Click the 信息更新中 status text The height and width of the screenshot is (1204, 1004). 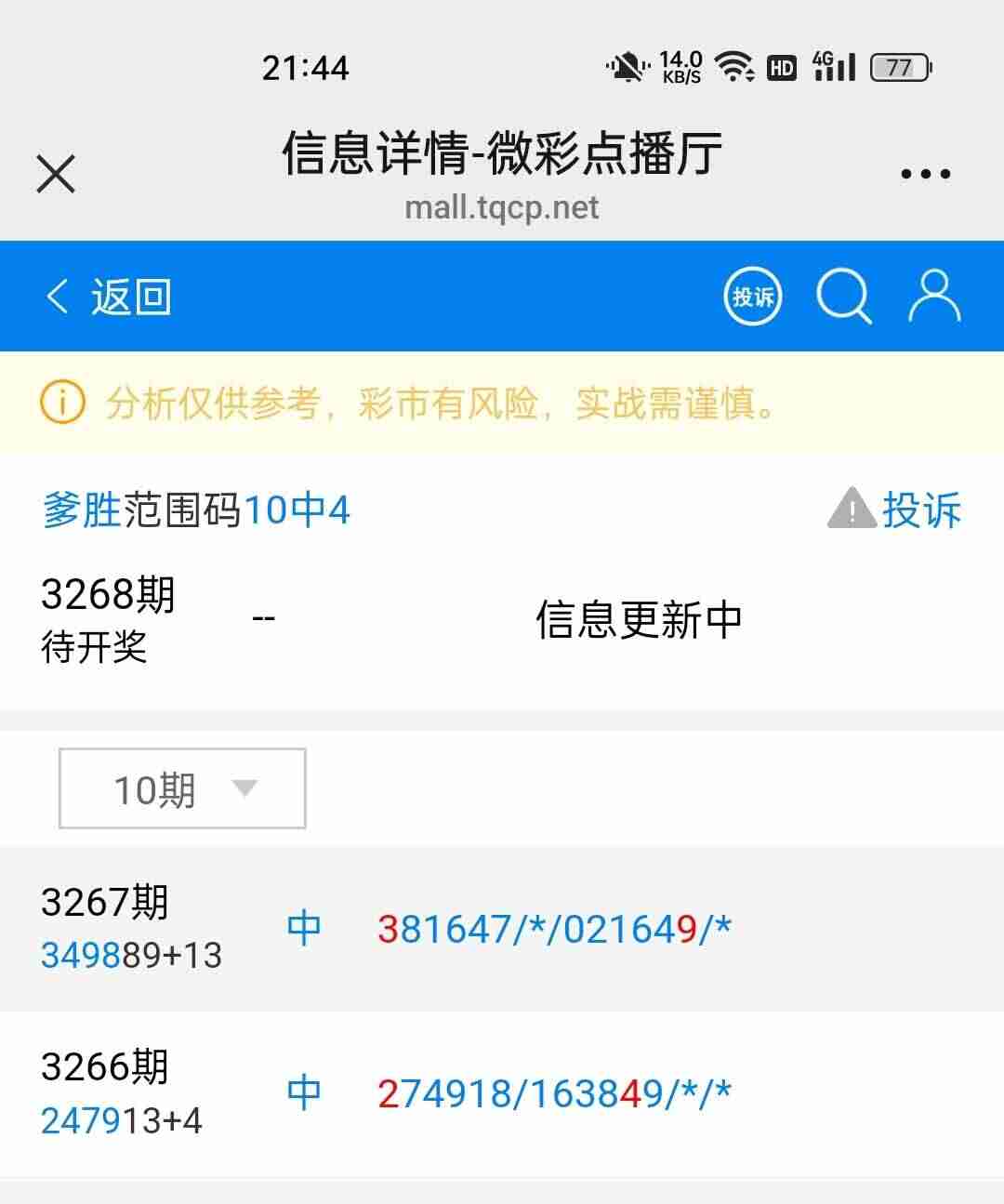pos(638,617)
